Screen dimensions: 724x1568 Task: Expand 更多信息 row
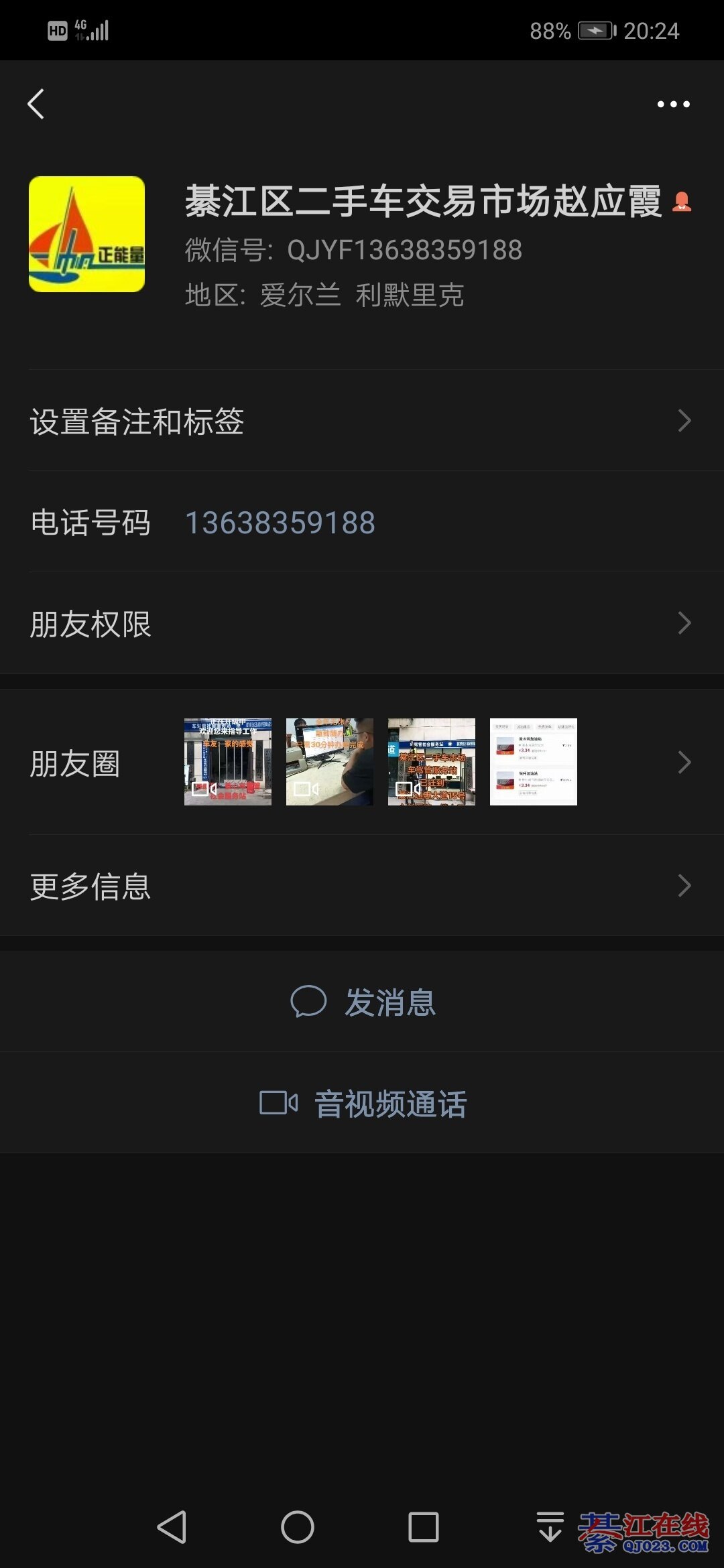pos(362,886)
